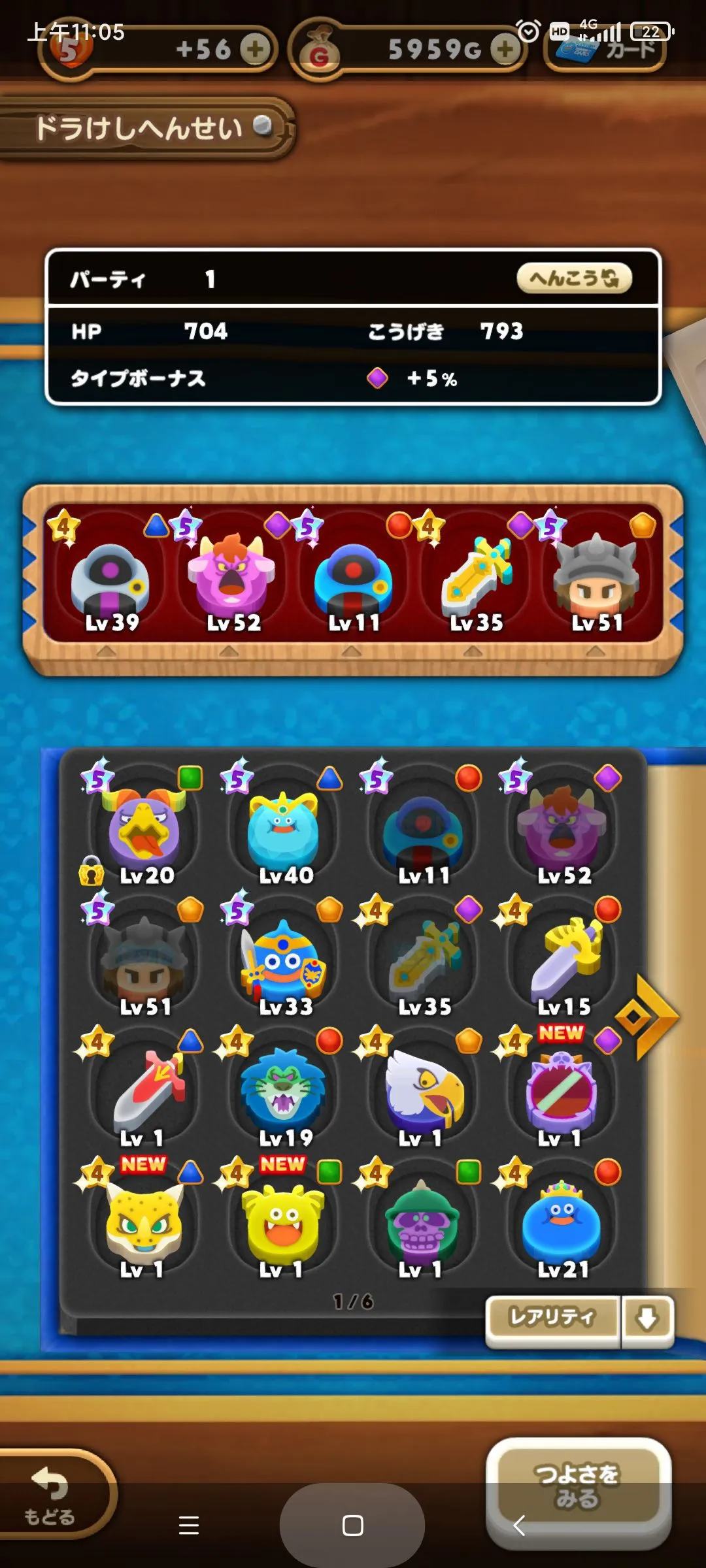The image size is (706, 1568).
Task: Open the レアリティ sort selector
Action: click(552, 1316)
